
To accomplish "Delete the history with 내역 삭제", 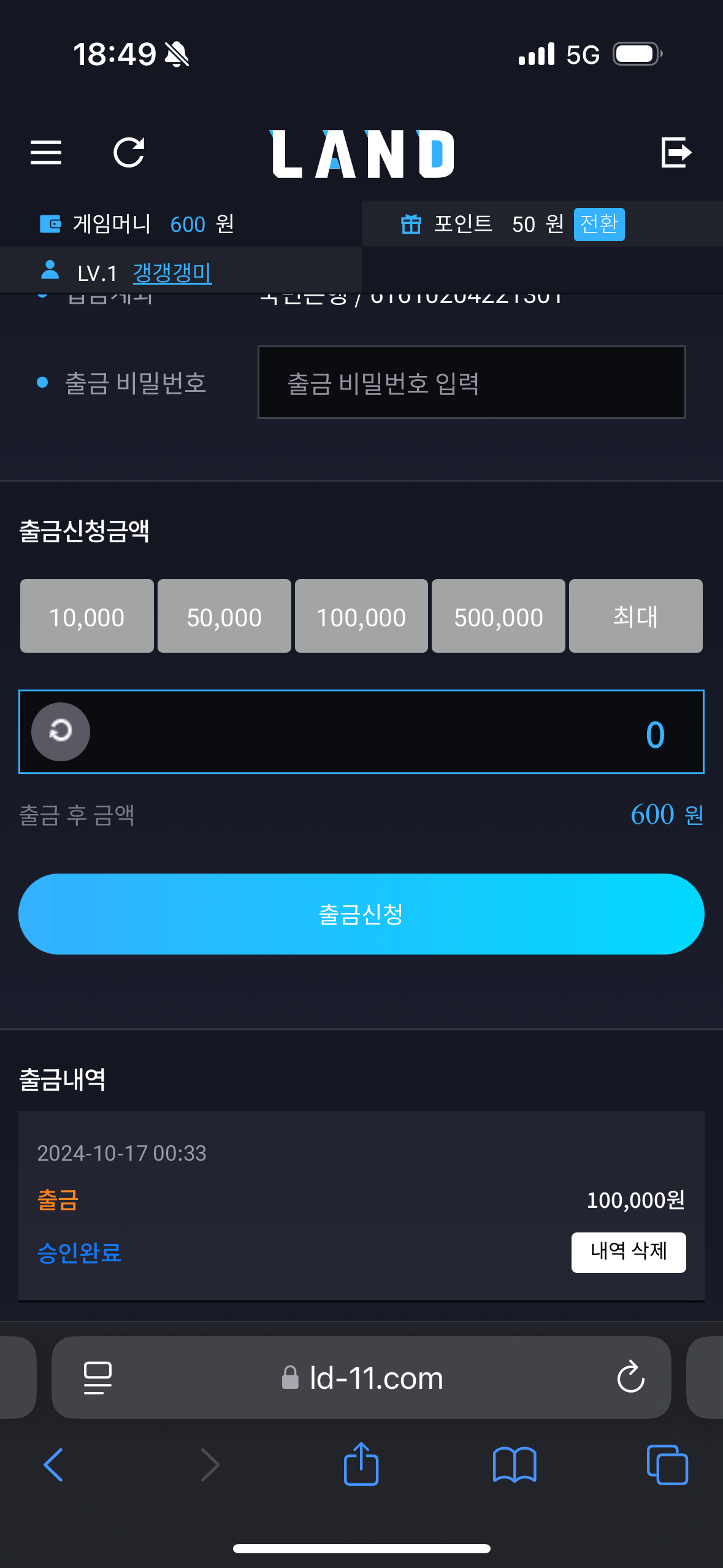I will click(629, 1252).
